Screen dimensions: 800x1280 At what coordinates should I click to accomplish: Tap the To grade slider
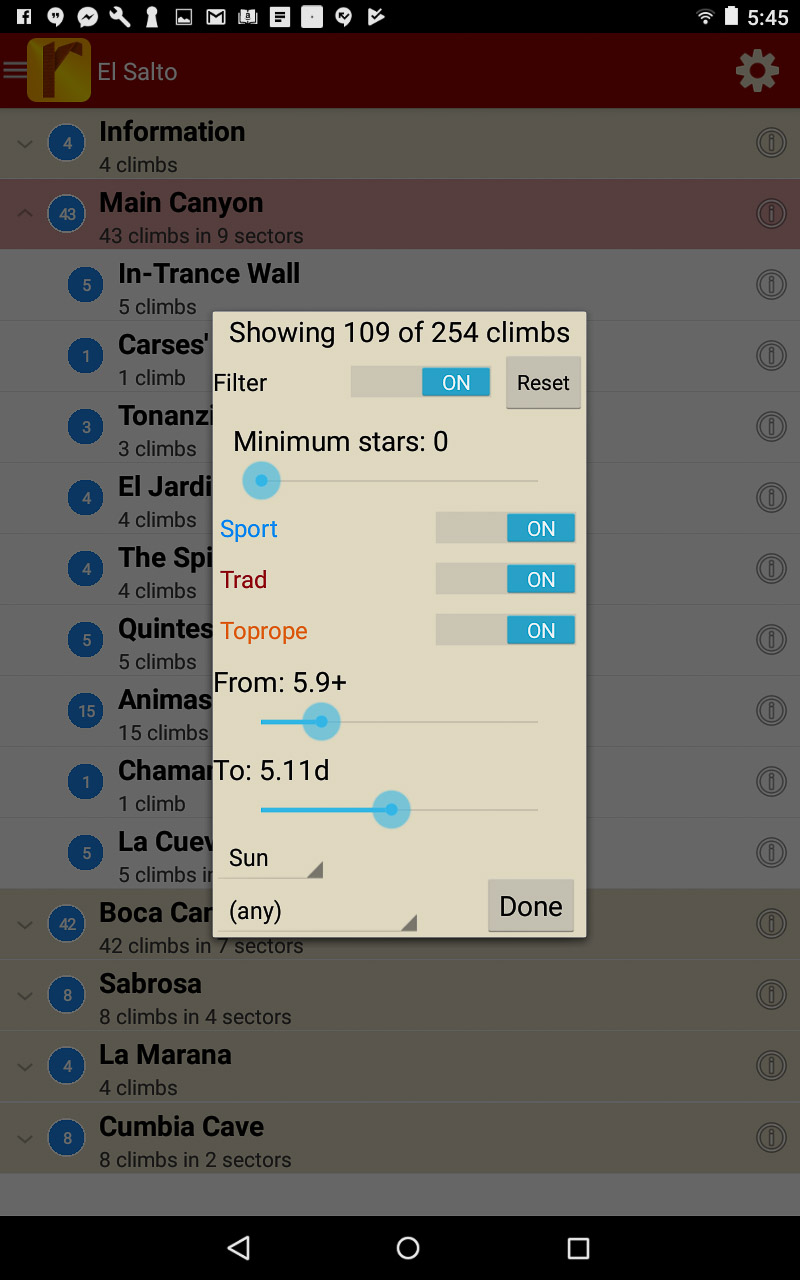tap(398, 810)
